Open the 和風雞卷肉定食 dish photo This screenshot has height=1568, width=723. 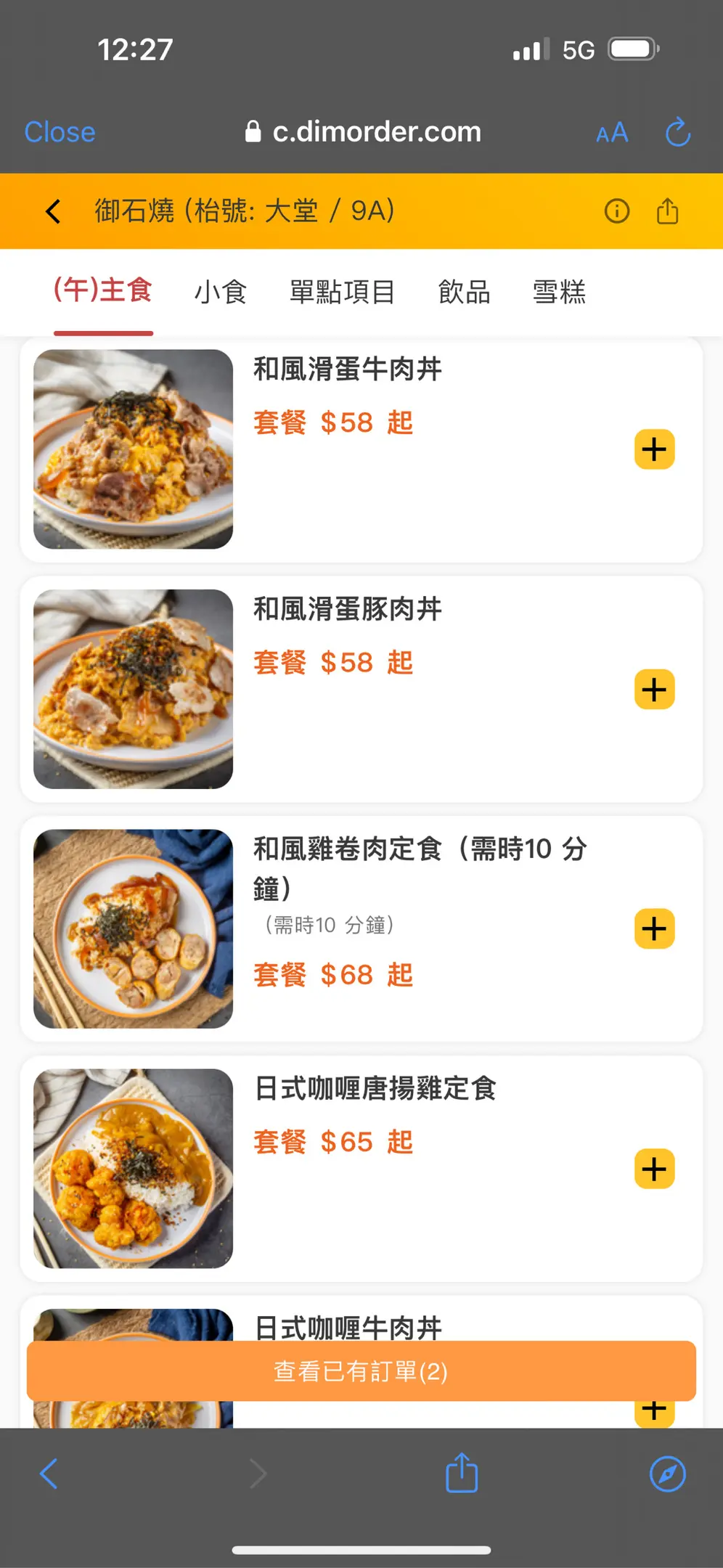134,928
